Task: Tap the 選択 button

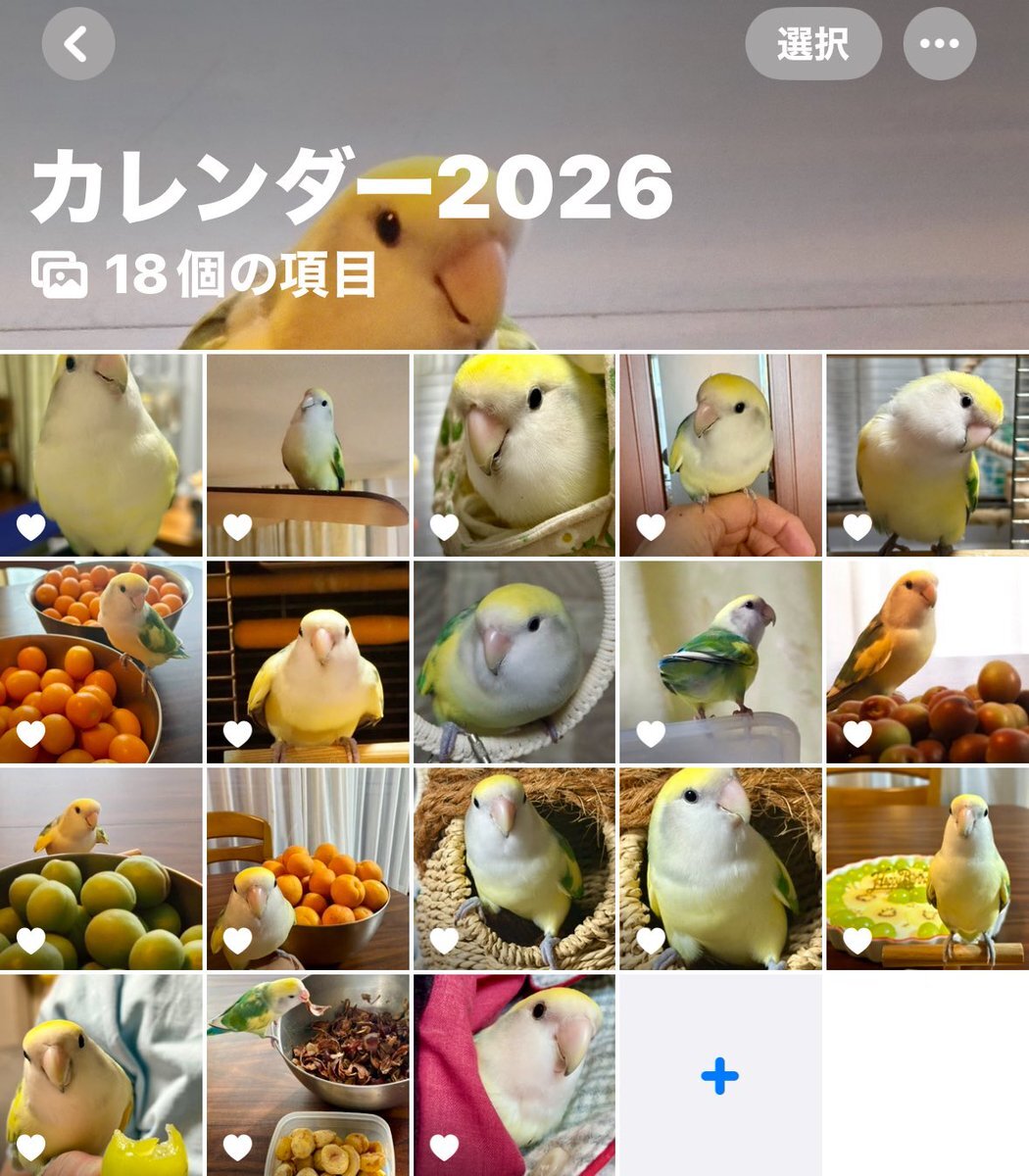Action: point(812,44)
